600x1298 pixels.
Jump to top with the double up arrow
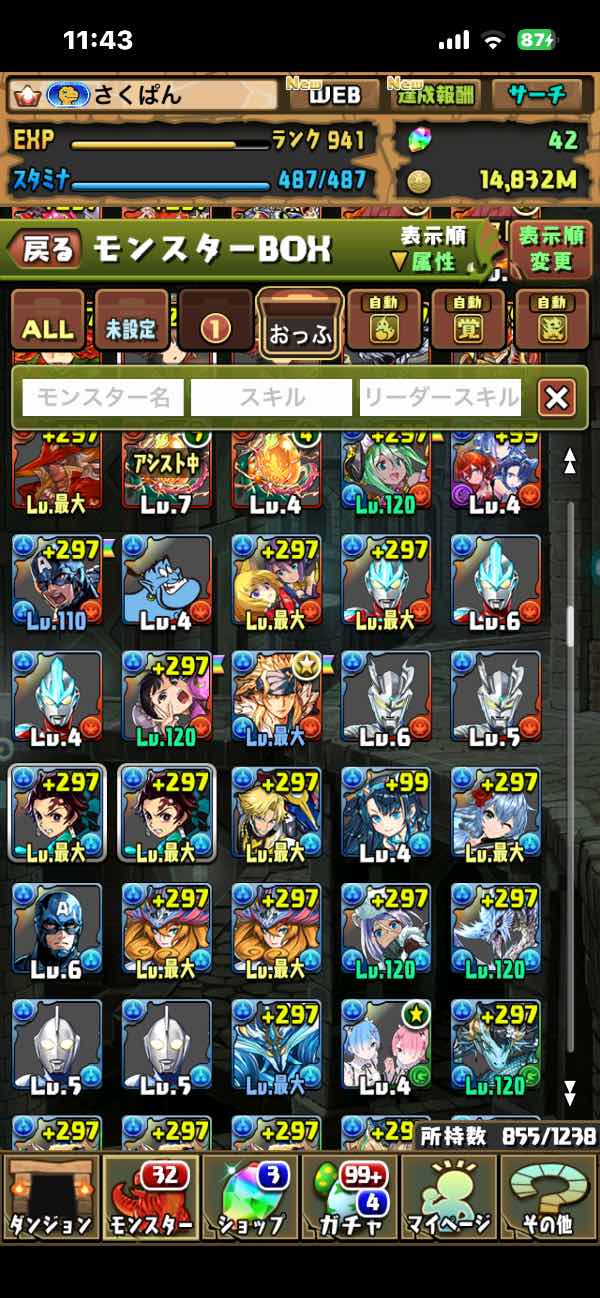click(570, 460)
